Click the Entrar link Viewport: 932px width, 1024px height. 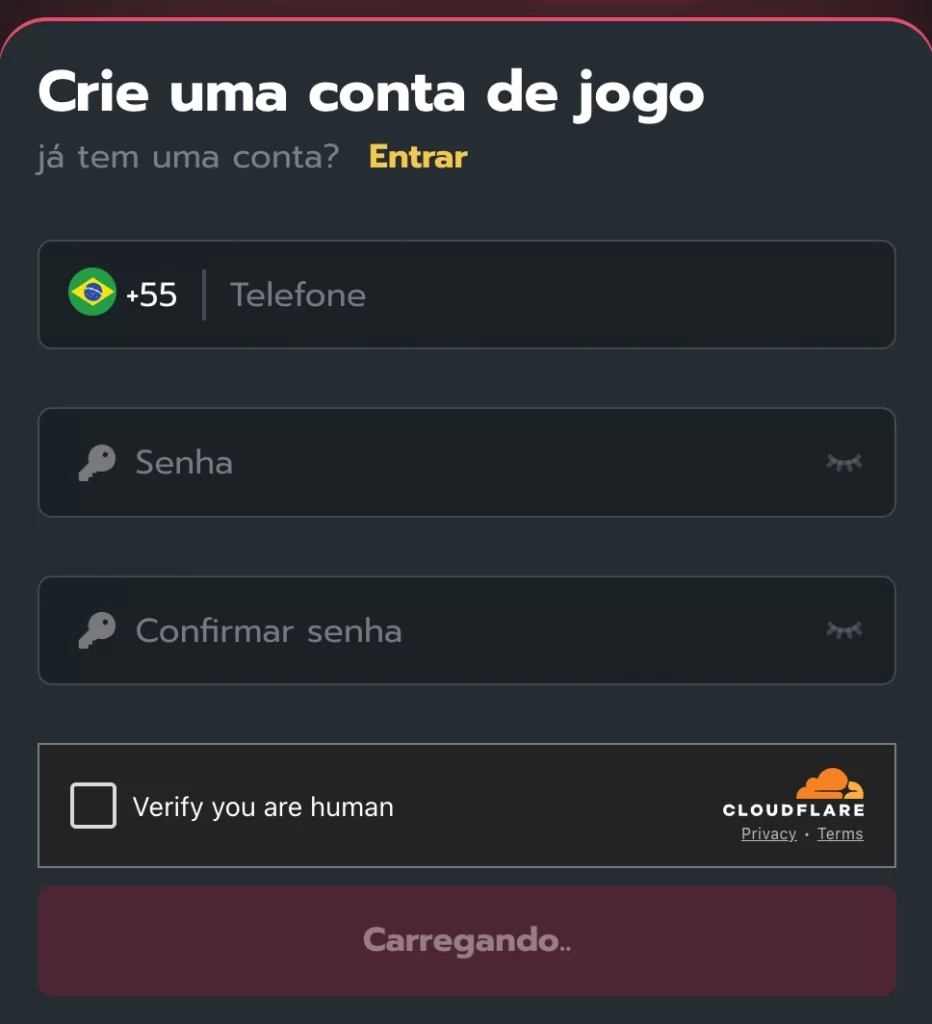pos(417,156)
